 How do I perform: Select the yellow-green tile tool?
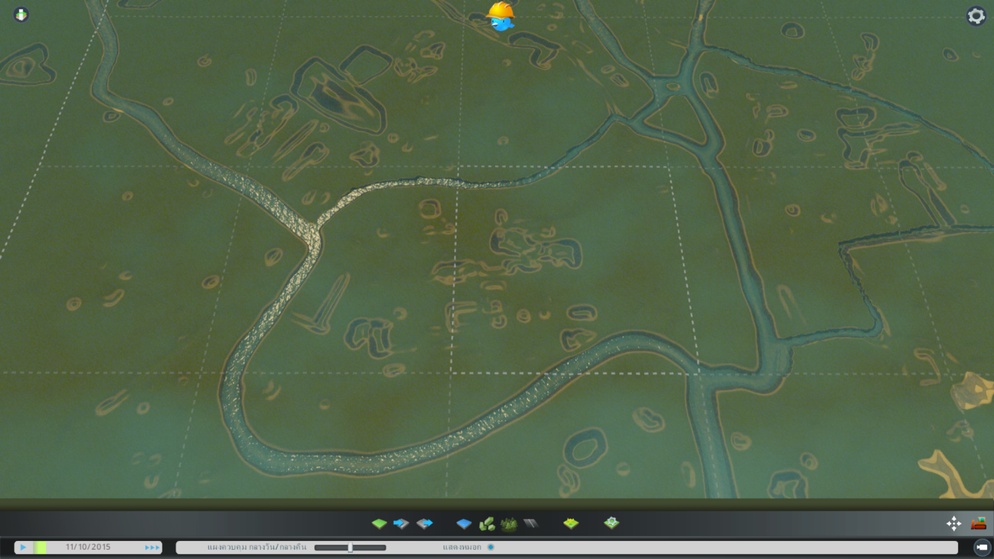(x=571, y=523)
